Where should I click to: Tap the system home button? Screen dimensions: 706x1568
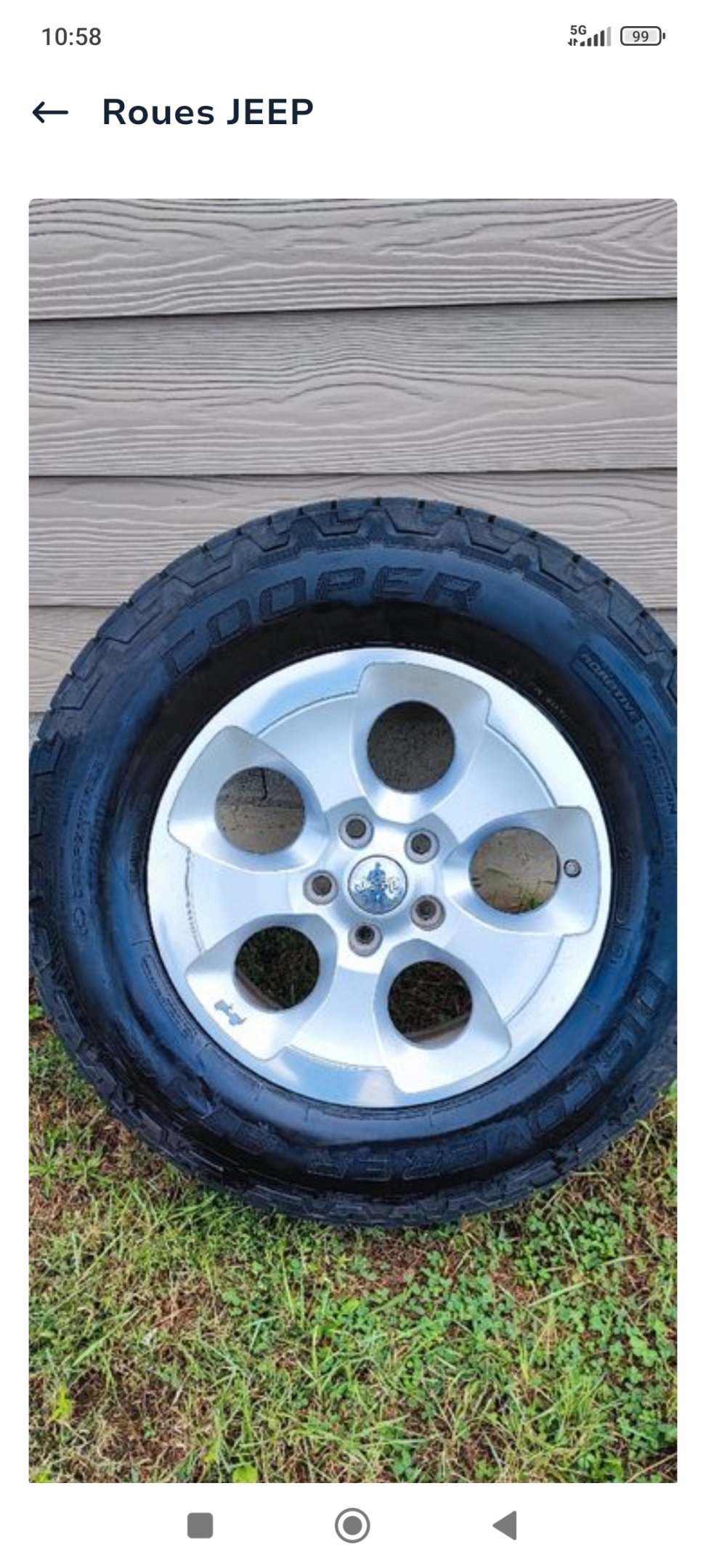[x=352, y=1525]
